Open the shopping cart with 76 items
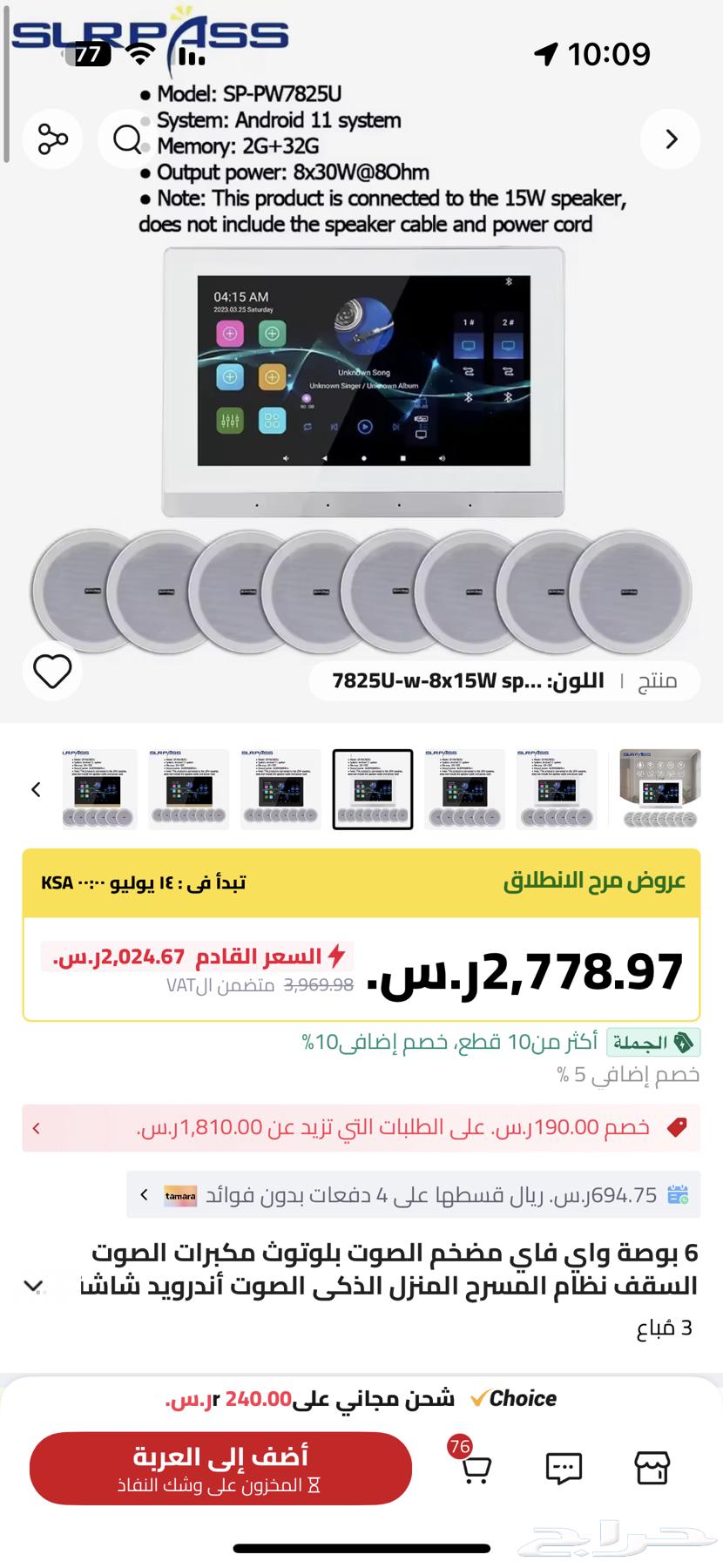The image size is (723, 1568). [474, 1469]
